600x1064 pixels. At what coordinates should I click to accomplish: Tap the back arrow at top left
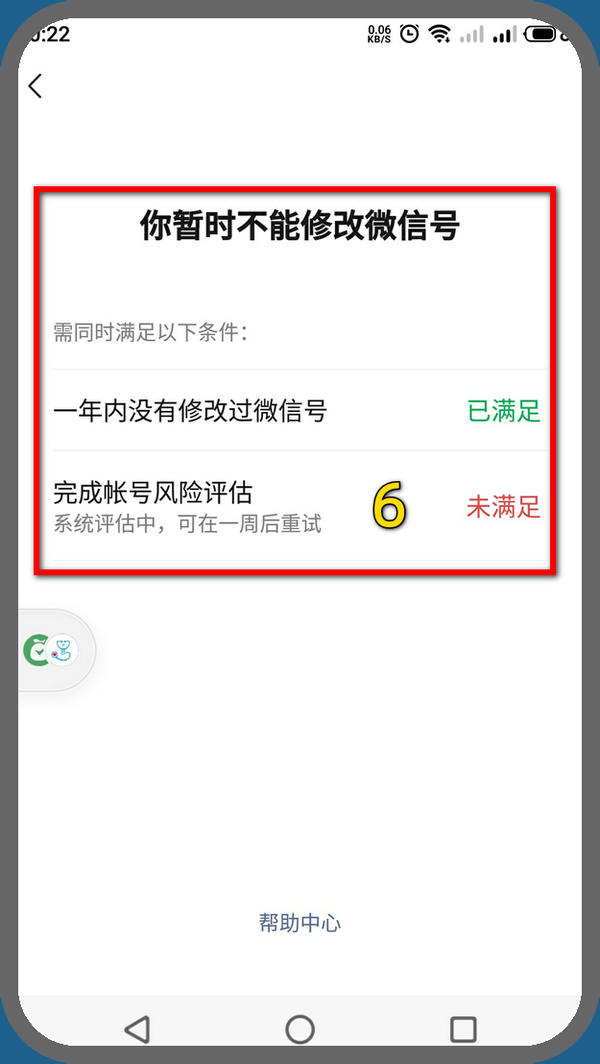coord(35,86)
